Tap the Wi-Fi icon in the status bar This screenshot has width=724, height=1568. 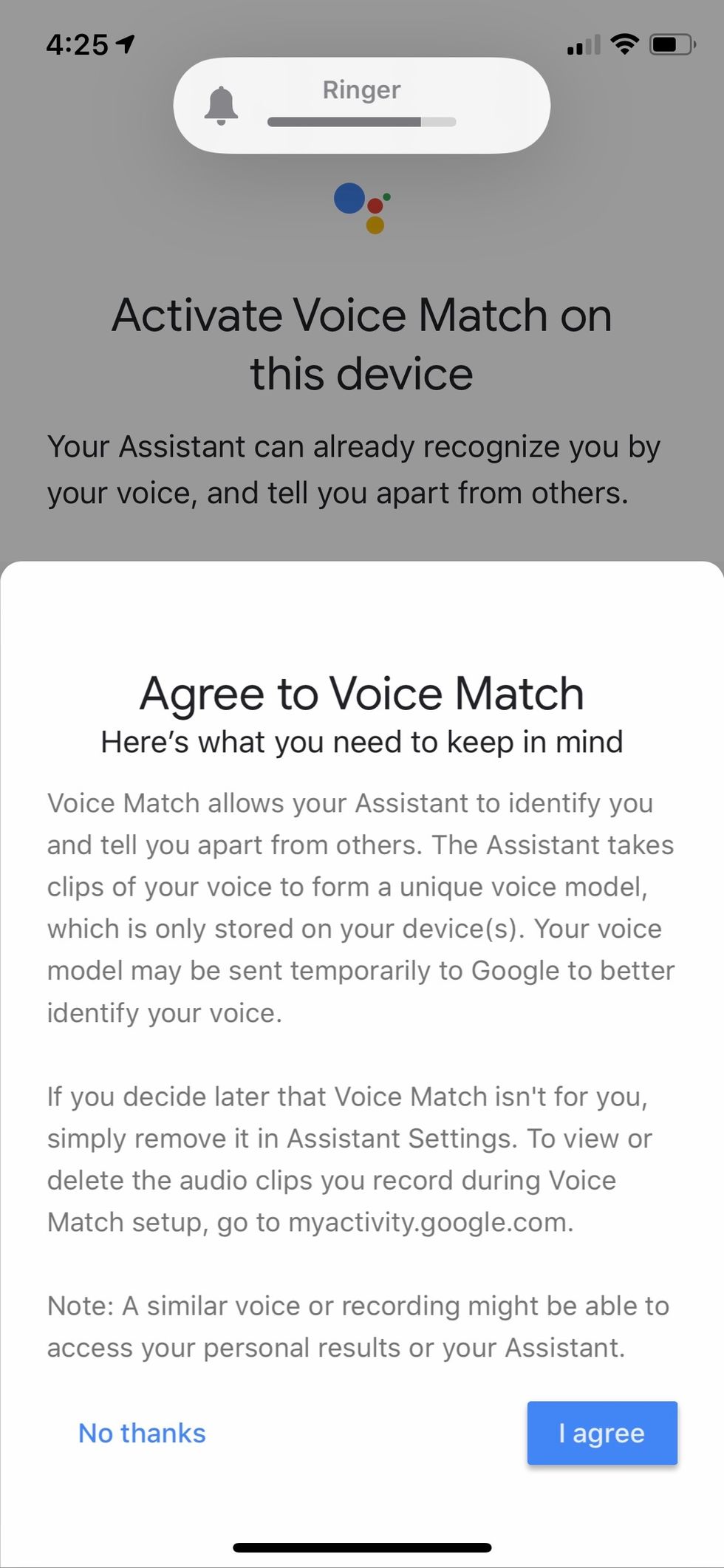point(623,44)
